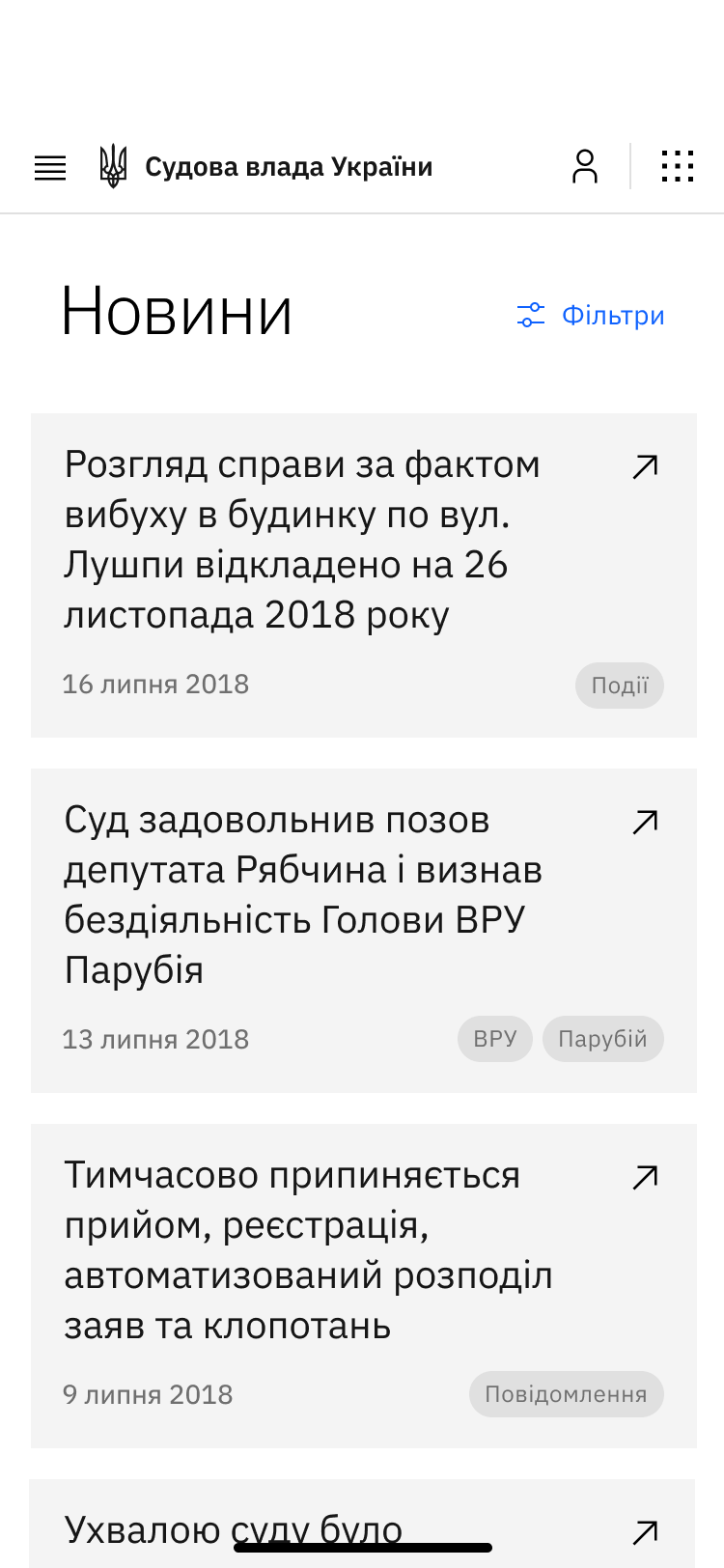Viewport: 724px width, 1568px height.
Task: Open the apps grid menu
Action: (x=677, y=167)
